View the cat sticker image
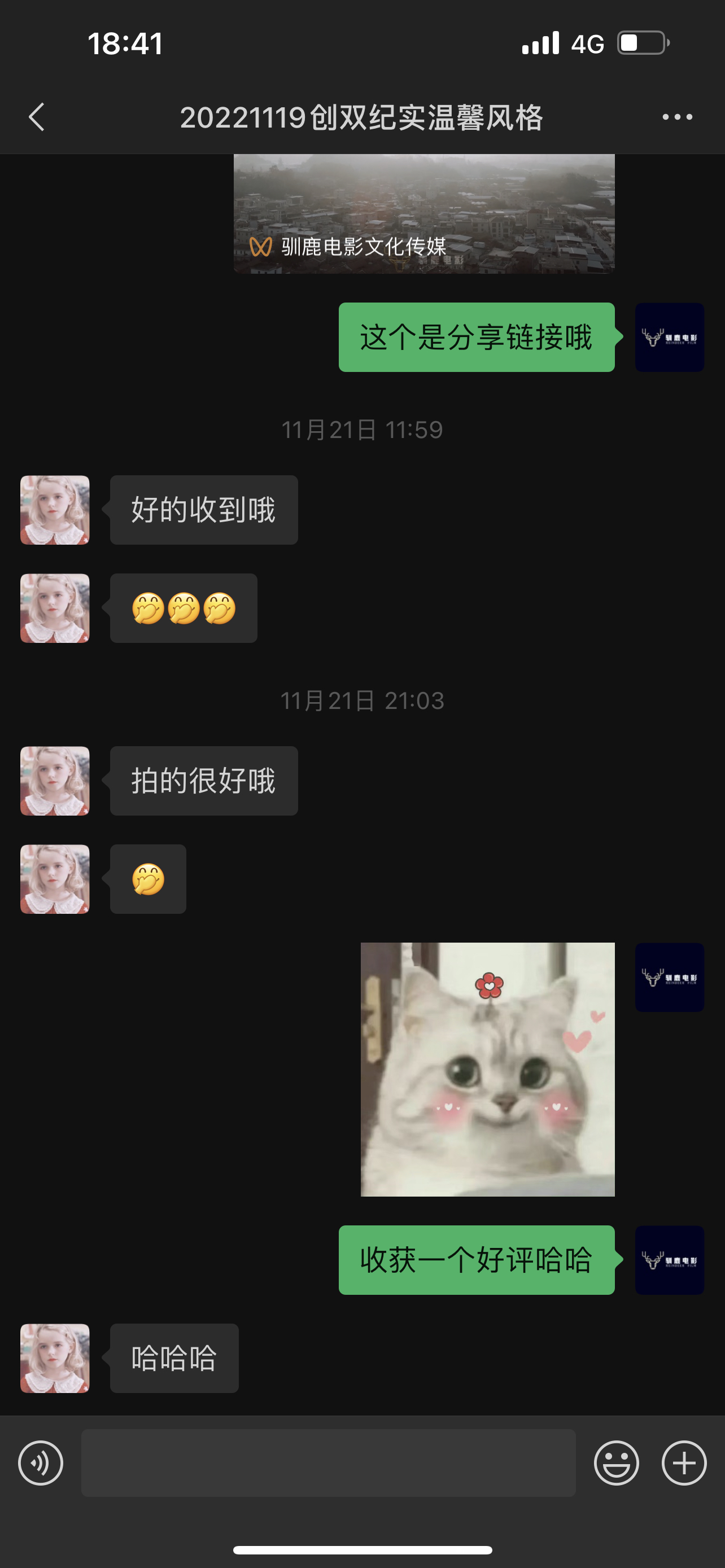 488,1070
